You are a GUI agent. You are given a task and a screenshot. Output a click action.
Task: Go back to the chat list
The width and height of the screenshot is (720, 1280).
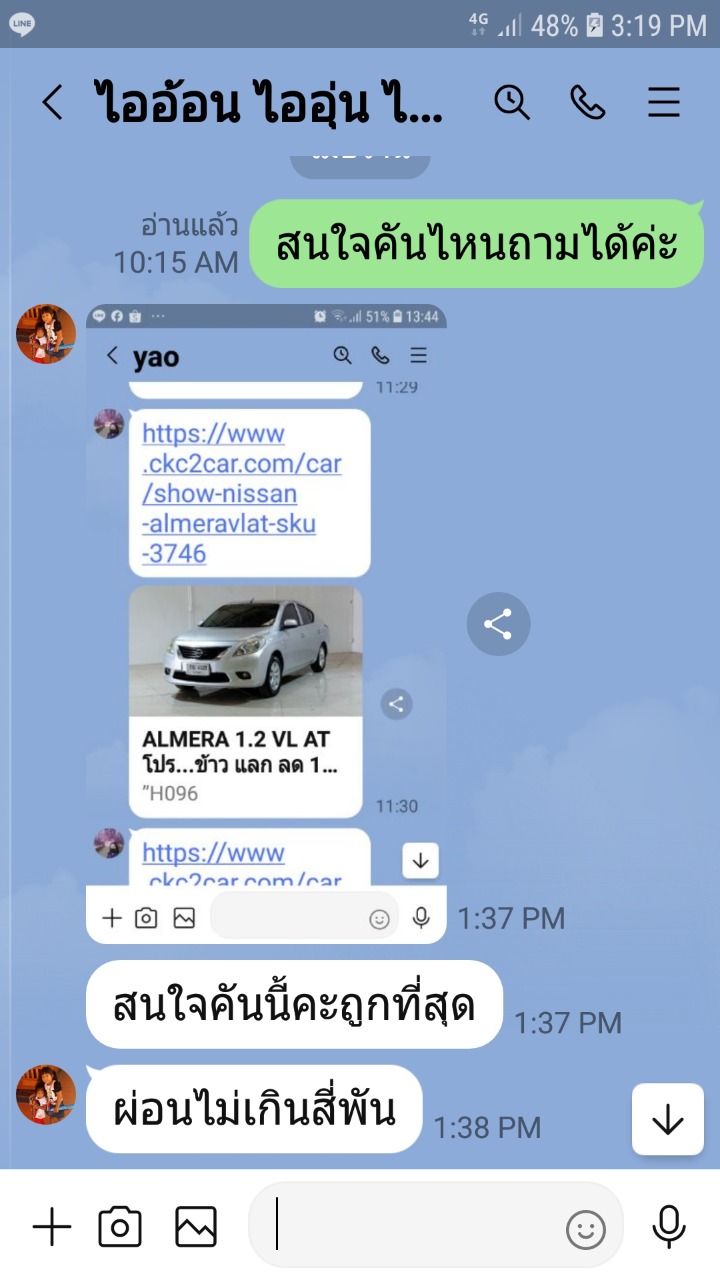pos(52,102)
